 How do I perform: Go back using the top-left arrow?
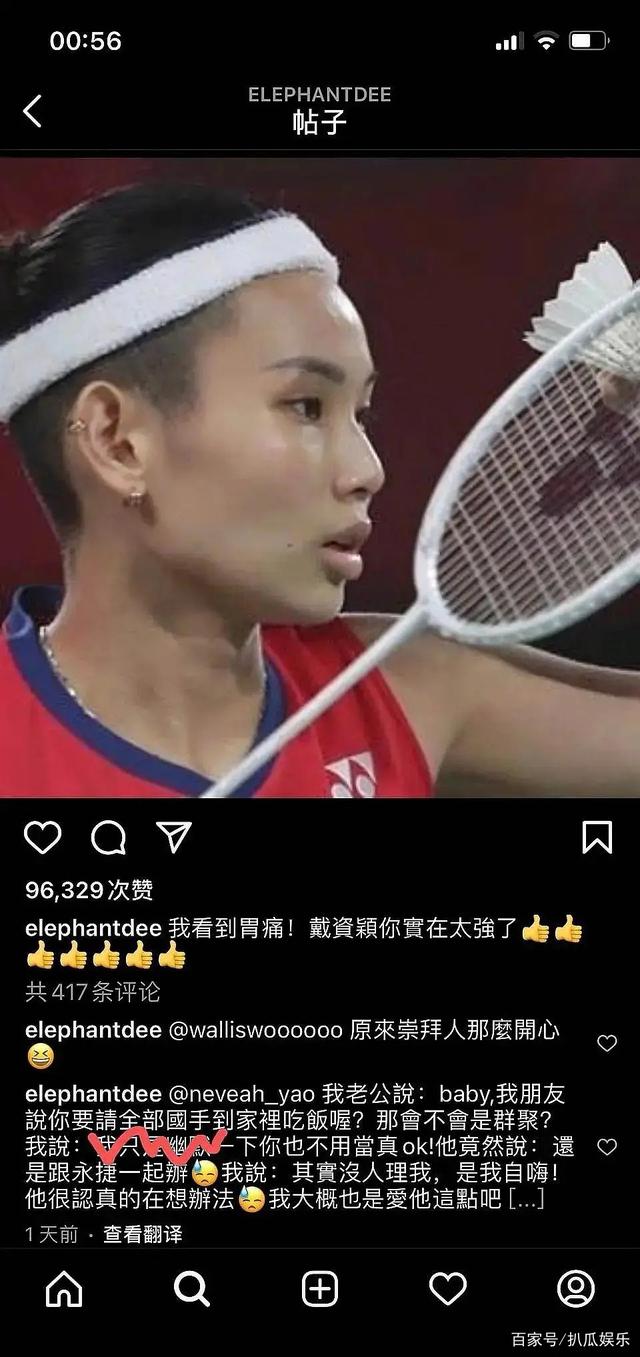[33, 111]
